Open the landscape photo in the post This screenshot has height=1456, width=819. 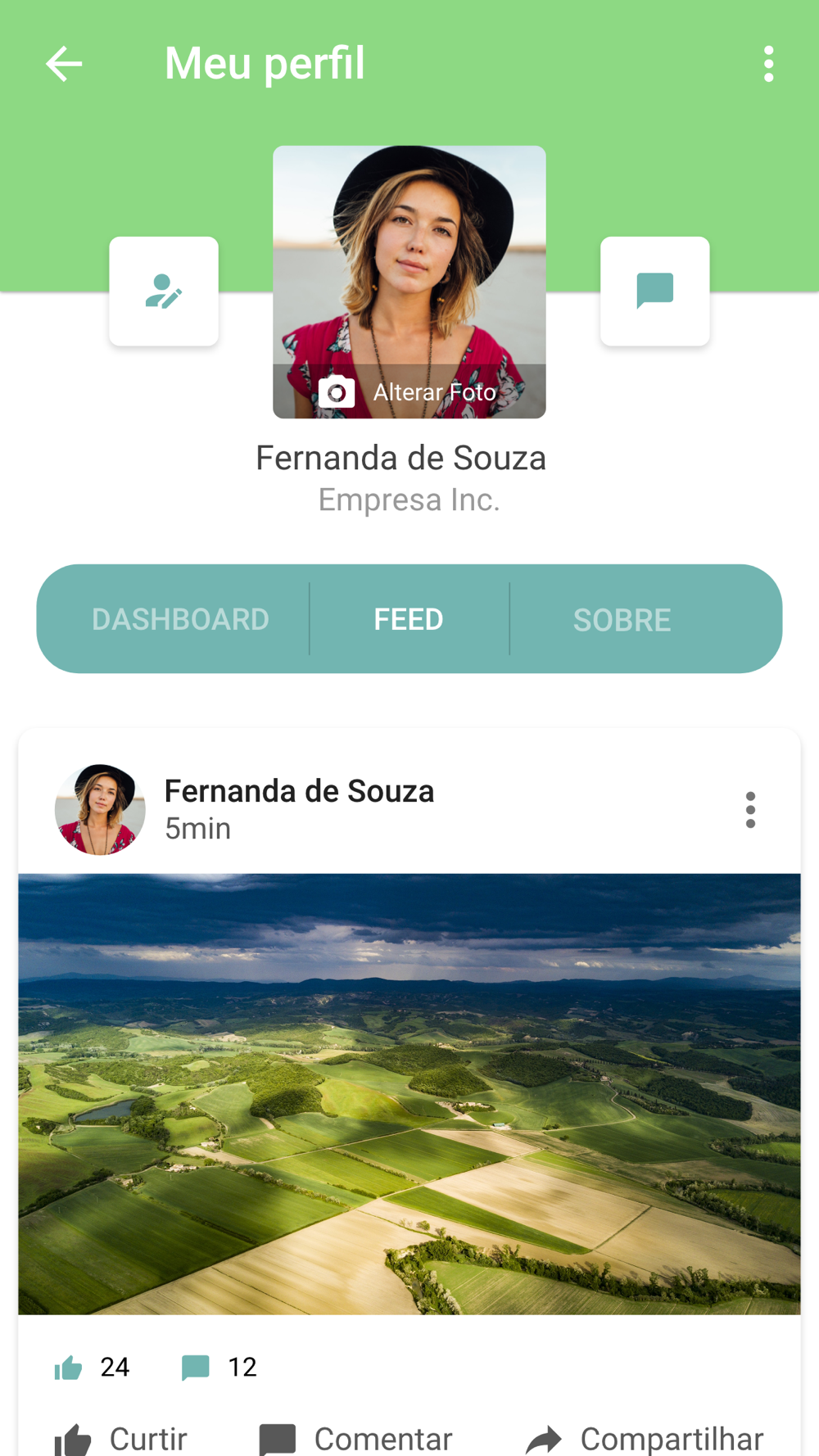pos(409,1094)
